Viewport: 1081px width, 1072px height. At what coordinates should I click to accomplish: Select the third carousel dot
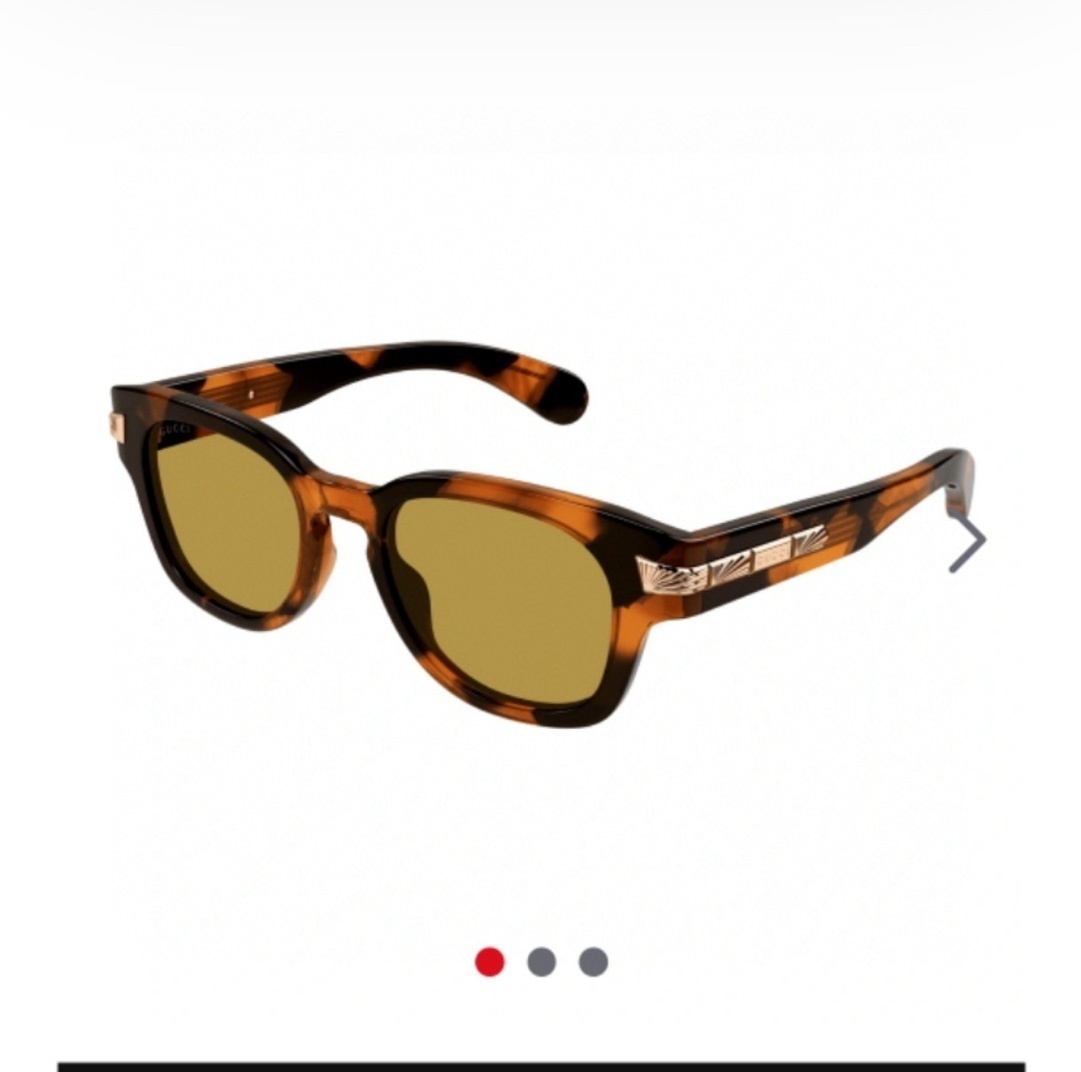[x=593, y=962]
